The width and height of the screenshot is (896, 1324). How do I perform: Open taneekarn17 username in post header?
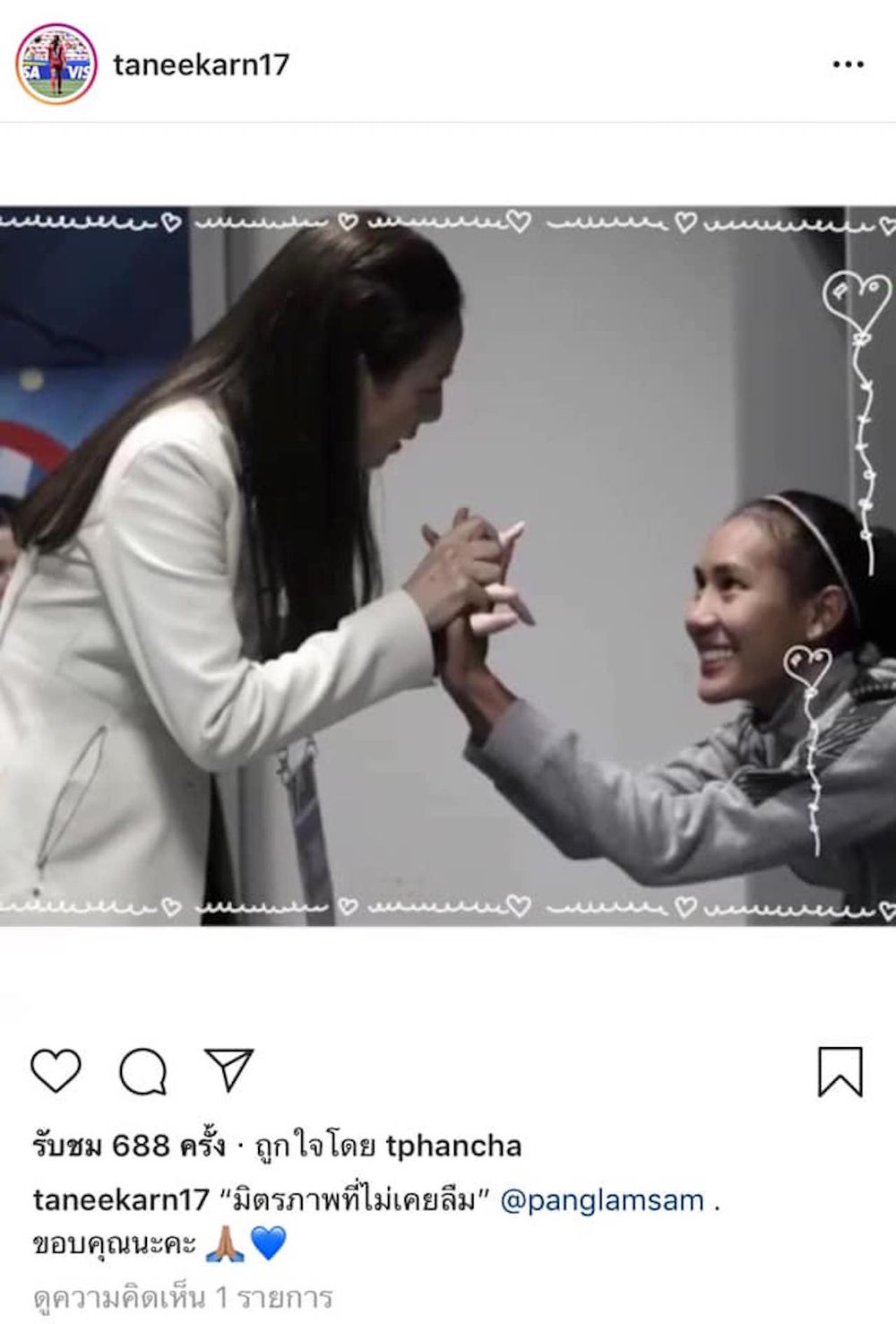201,65
